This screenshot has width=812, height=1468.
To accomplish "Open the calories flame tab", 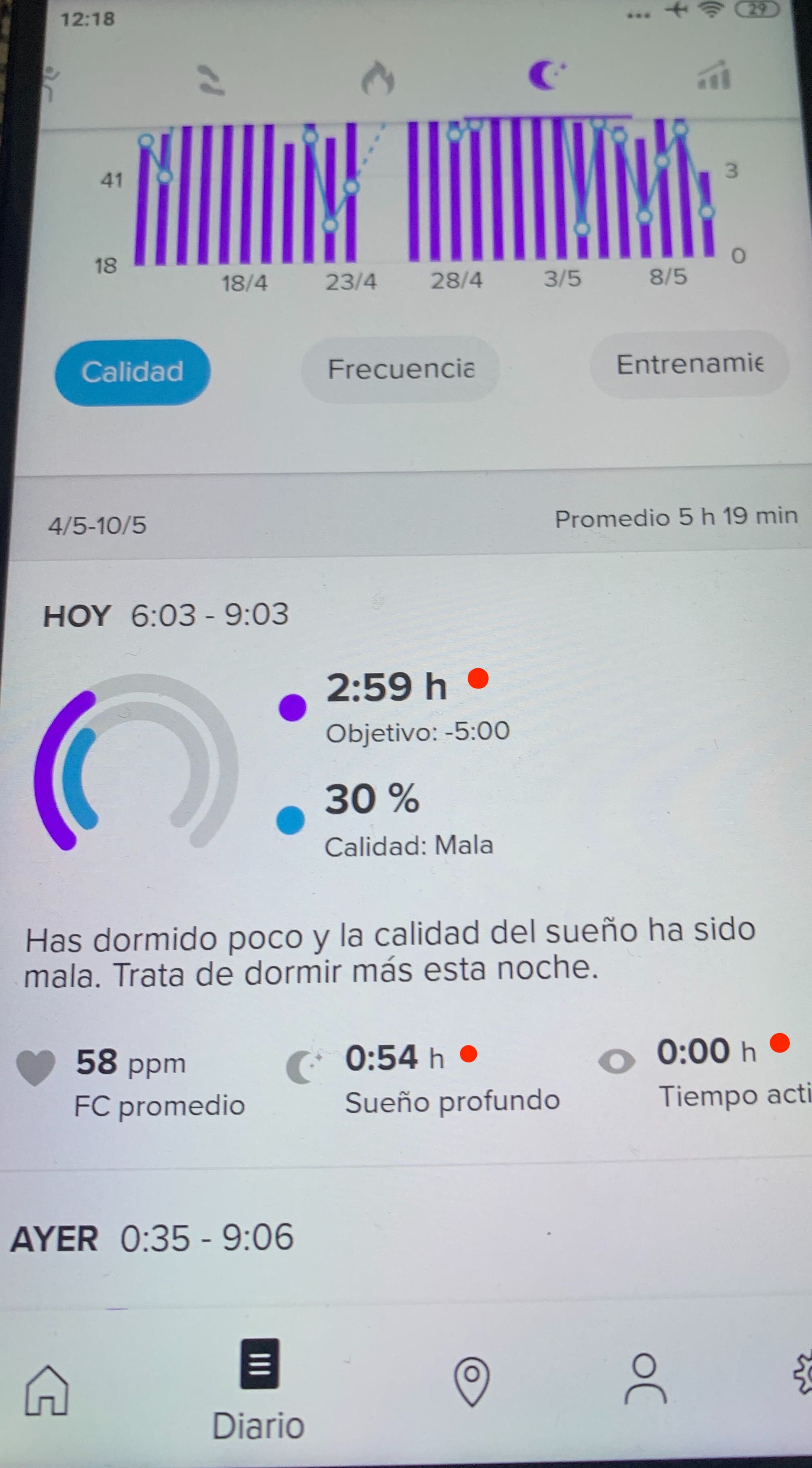I will click(378, 79).
